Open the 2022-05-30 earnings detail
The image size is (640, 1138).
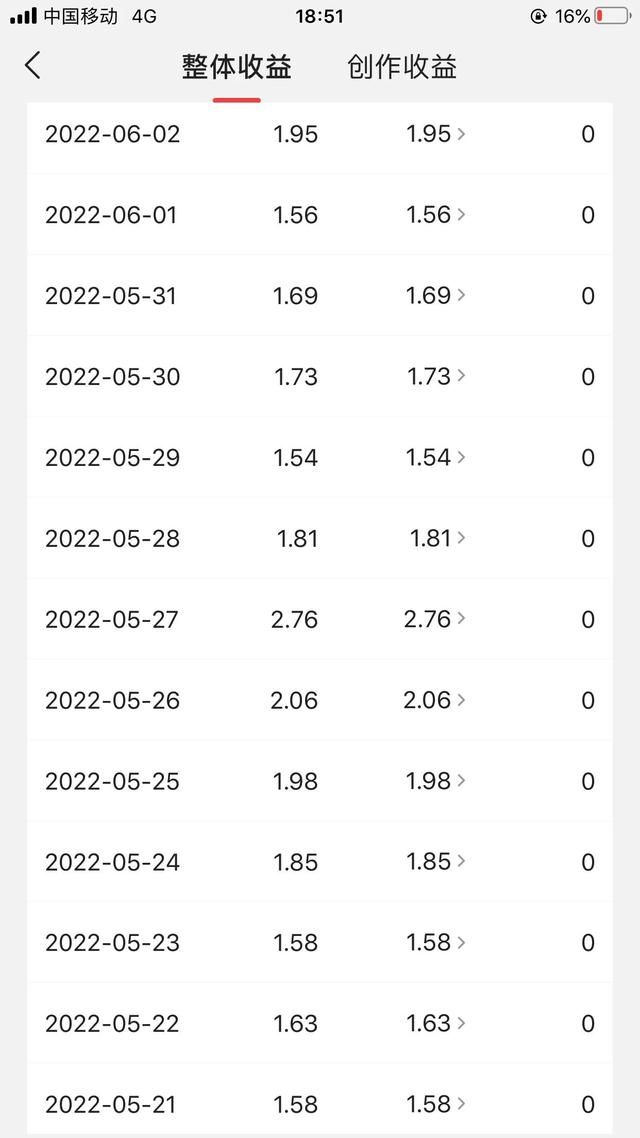pos(436,377)
